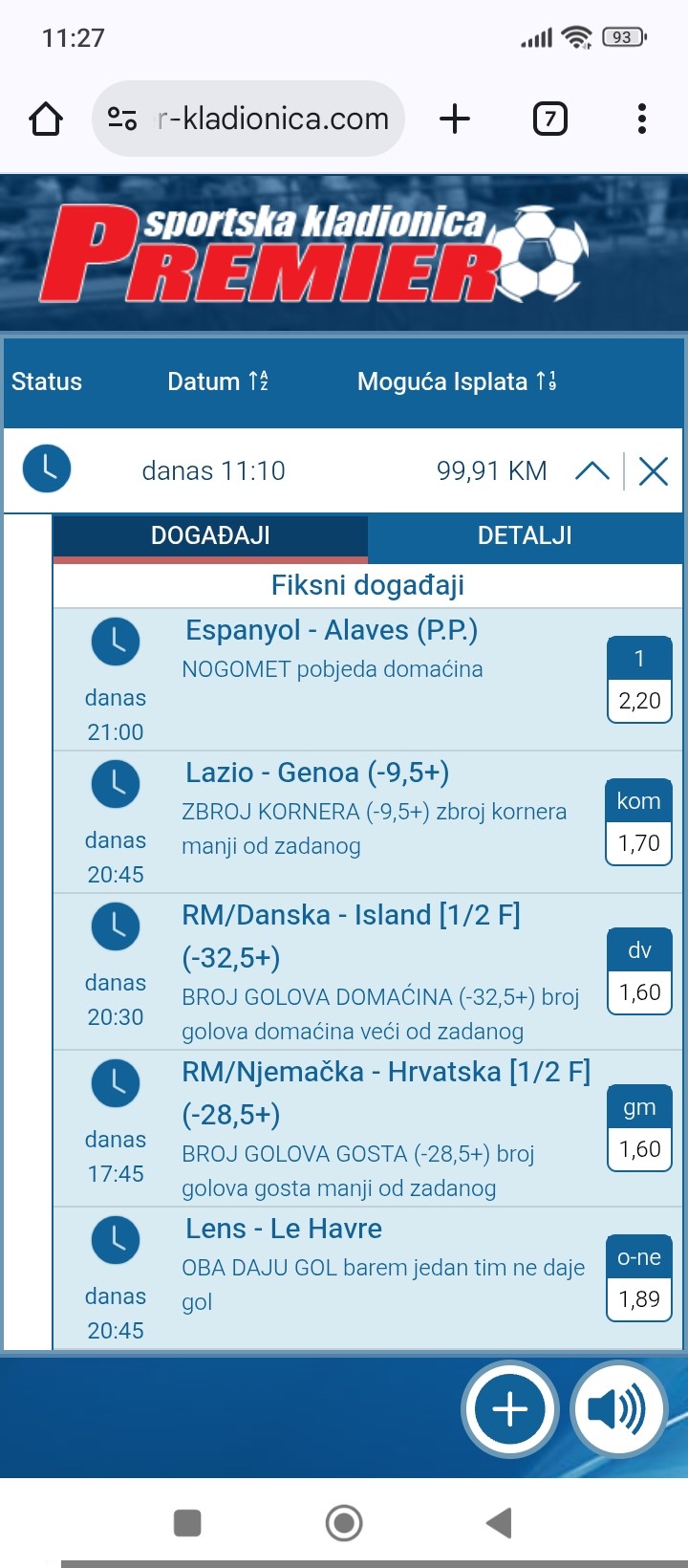Collapse the 99,91 KM ticket details

592,470
